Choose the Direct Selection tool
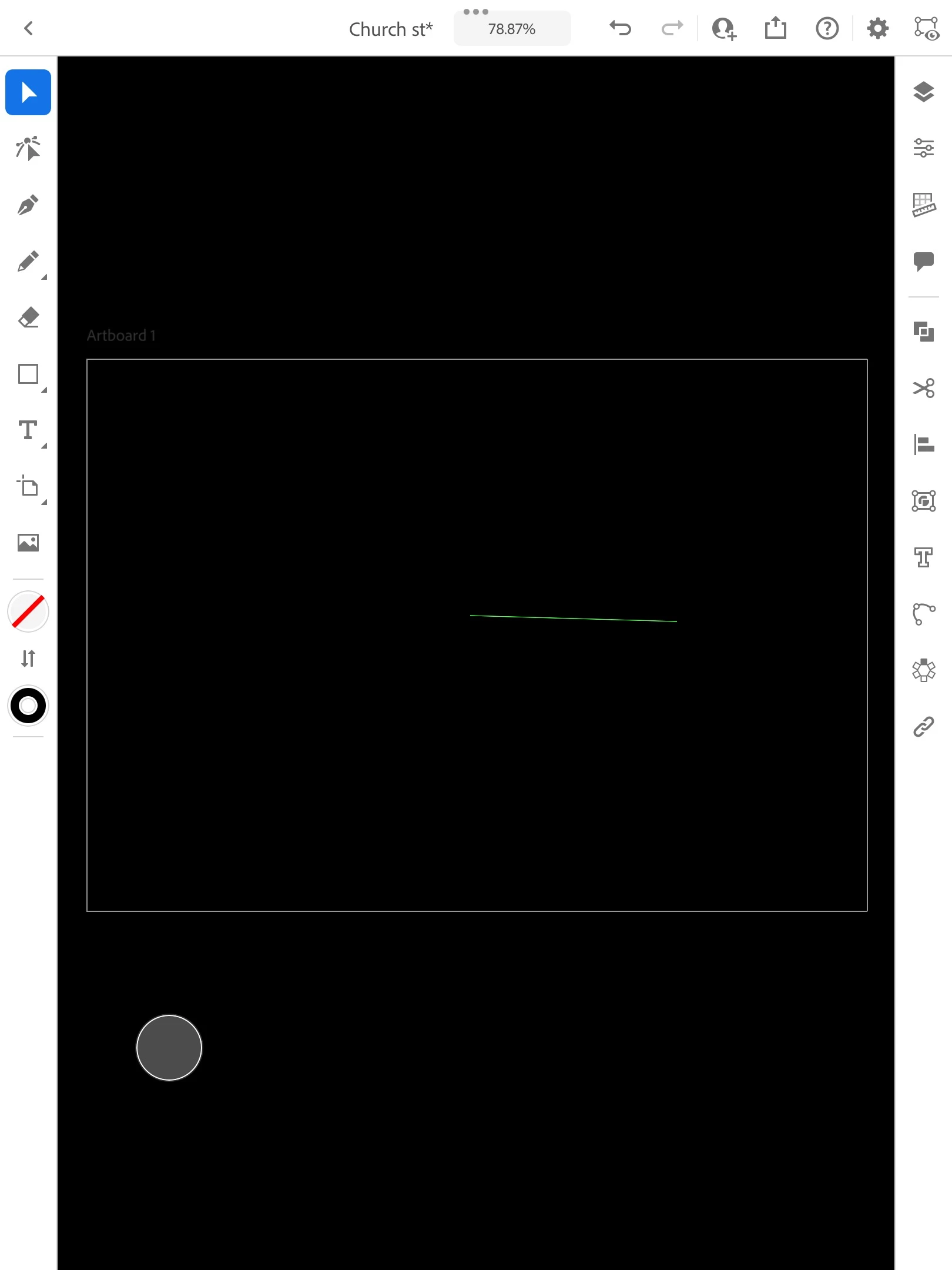 coord(28,149)
